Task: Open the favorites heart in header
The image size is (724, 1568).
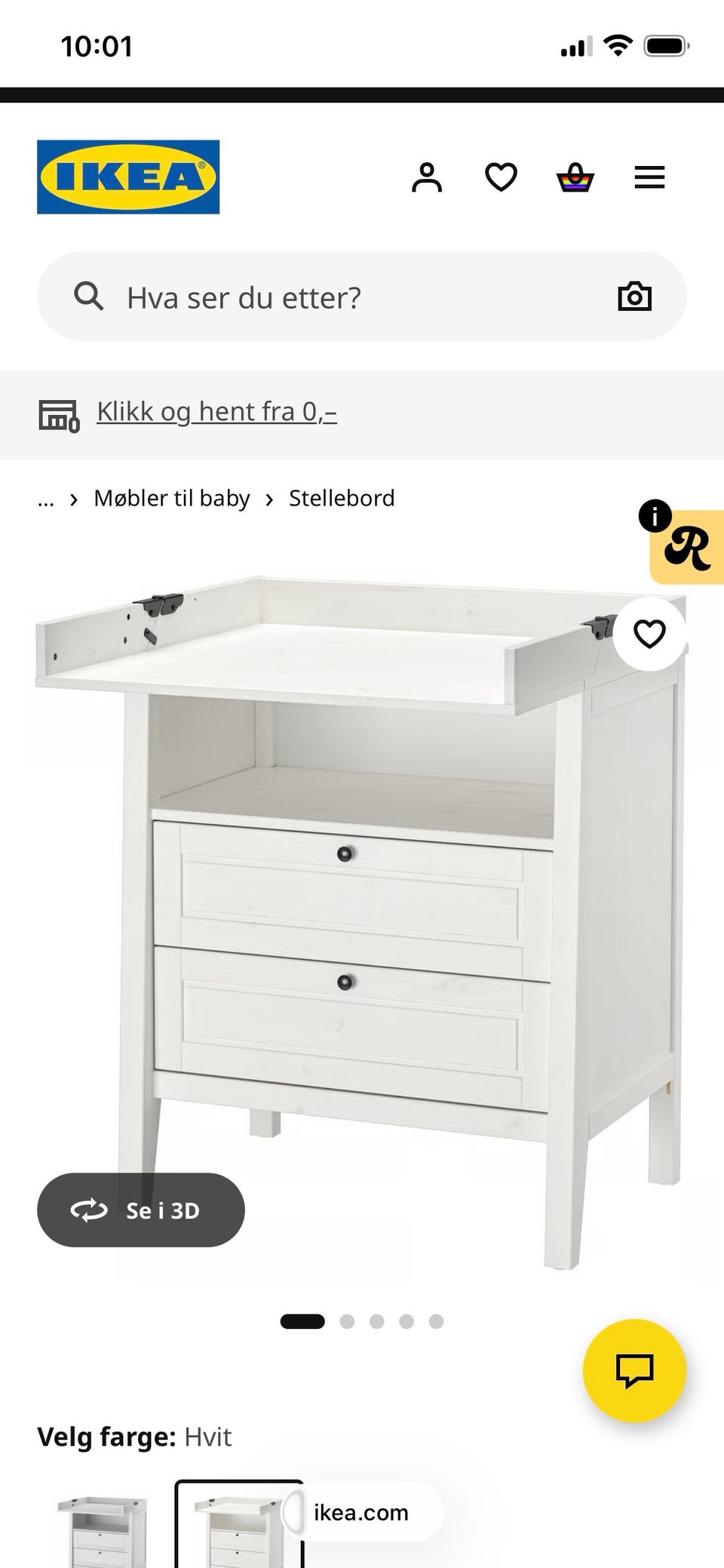Action: (501, 178)
